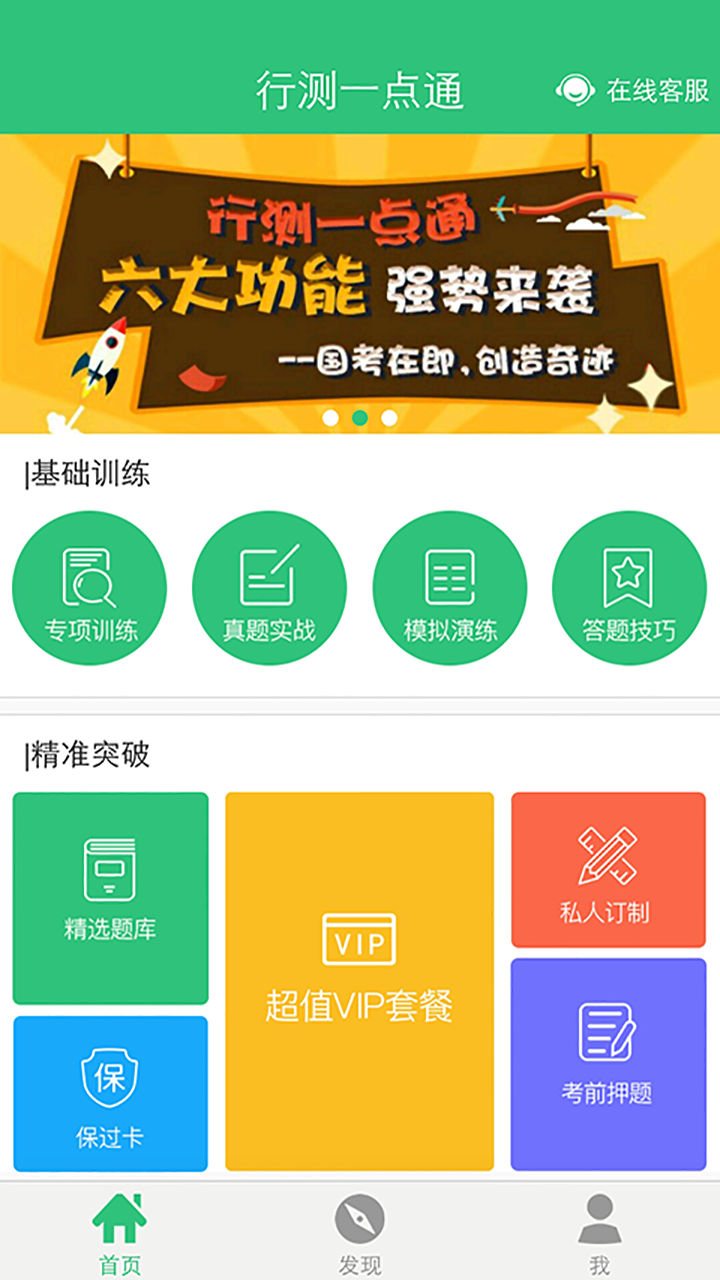Open the 精选题库 question bank

[110, 898]
